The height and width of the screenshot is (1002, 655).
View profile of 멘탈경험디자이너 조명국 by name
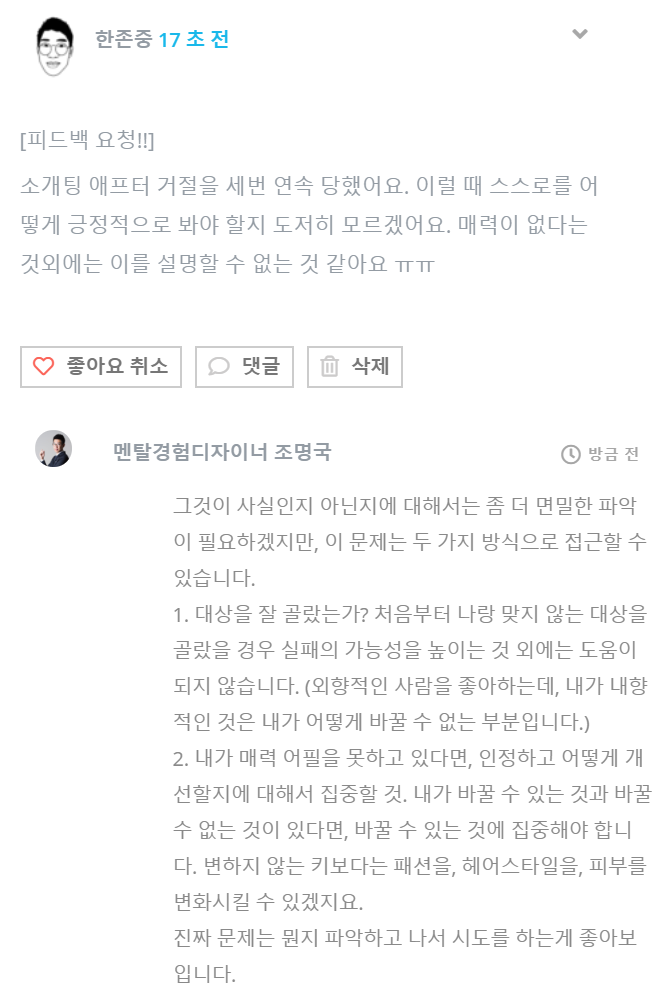[x=222, y=452]
